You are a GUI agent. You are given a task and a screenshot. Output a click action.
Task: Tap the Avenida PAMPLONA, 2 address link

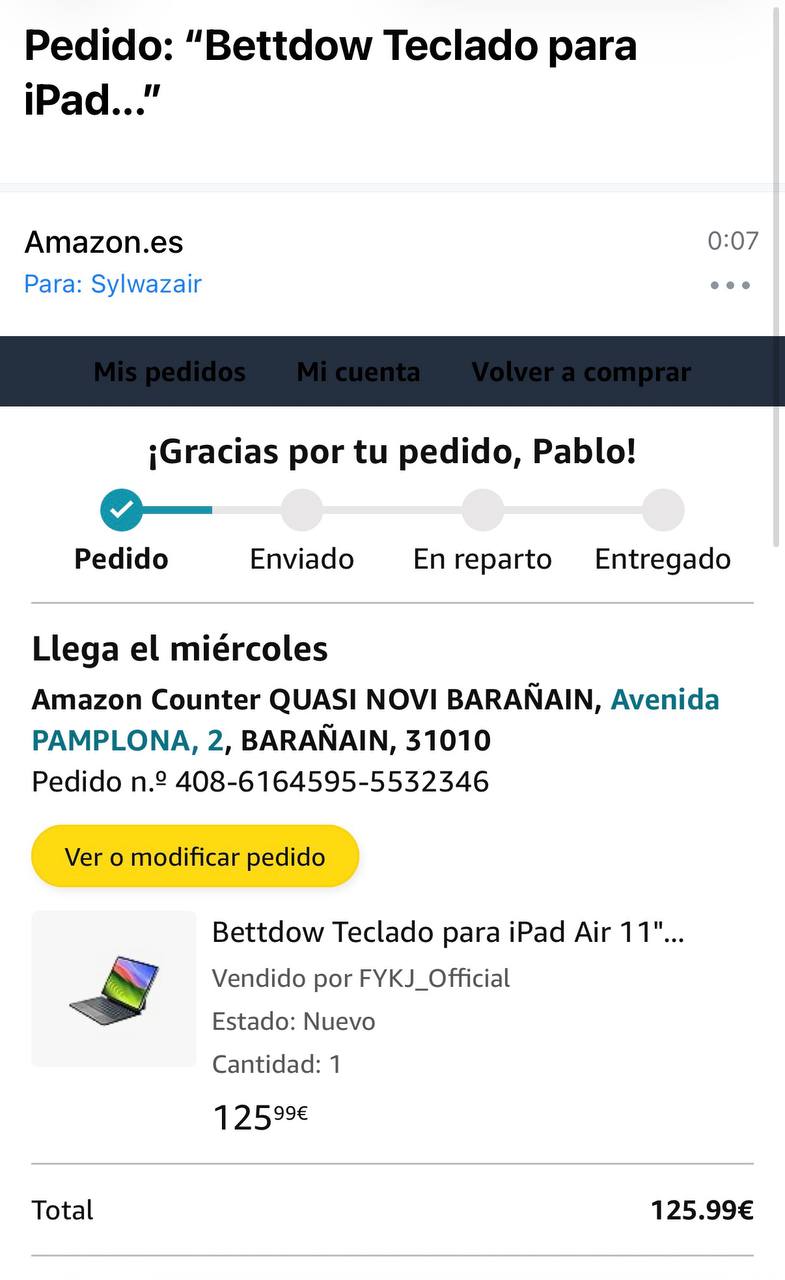tap(127, 740)
